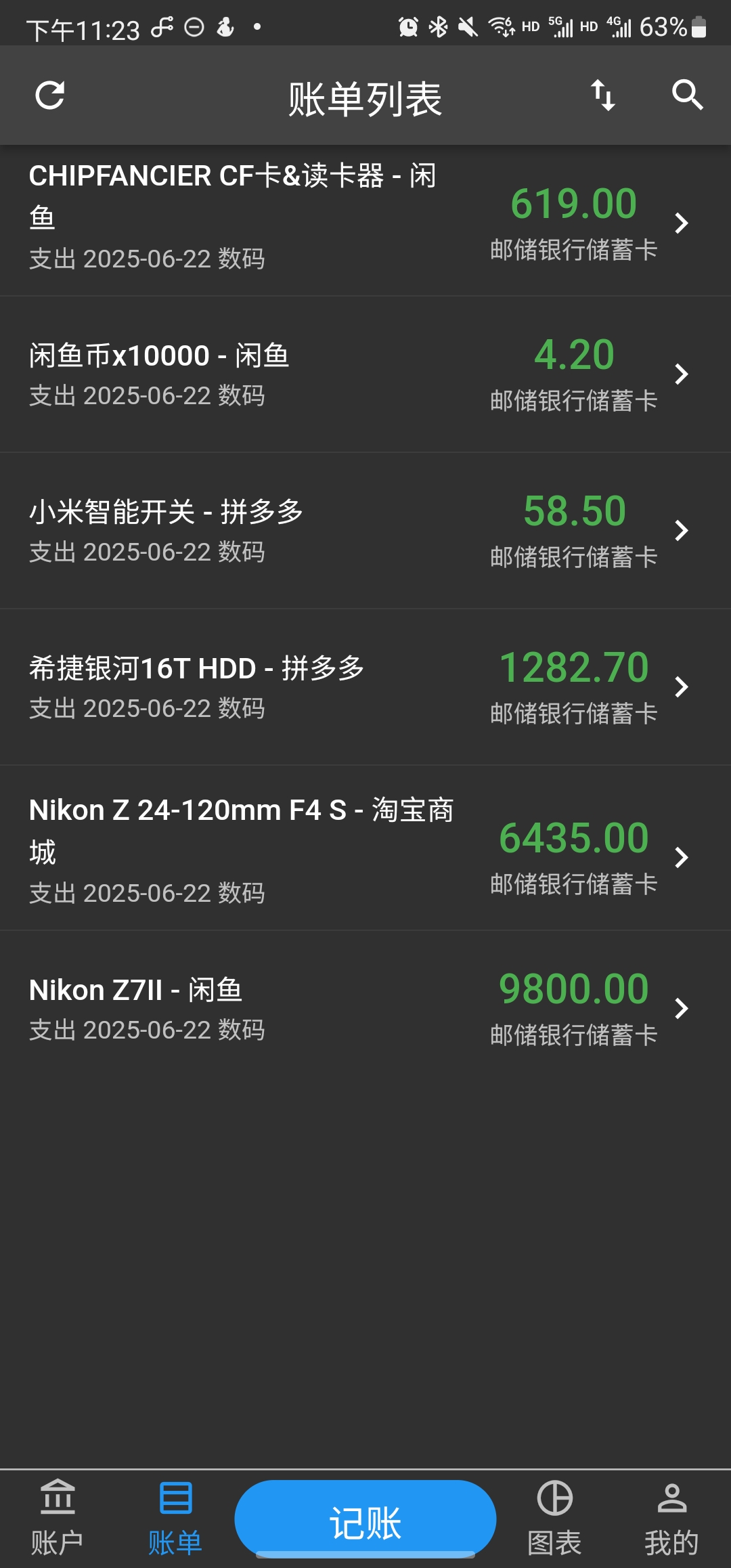Go to the 图表 tab
Screen dimensions: 731x1568
(x=555, y=1519)
